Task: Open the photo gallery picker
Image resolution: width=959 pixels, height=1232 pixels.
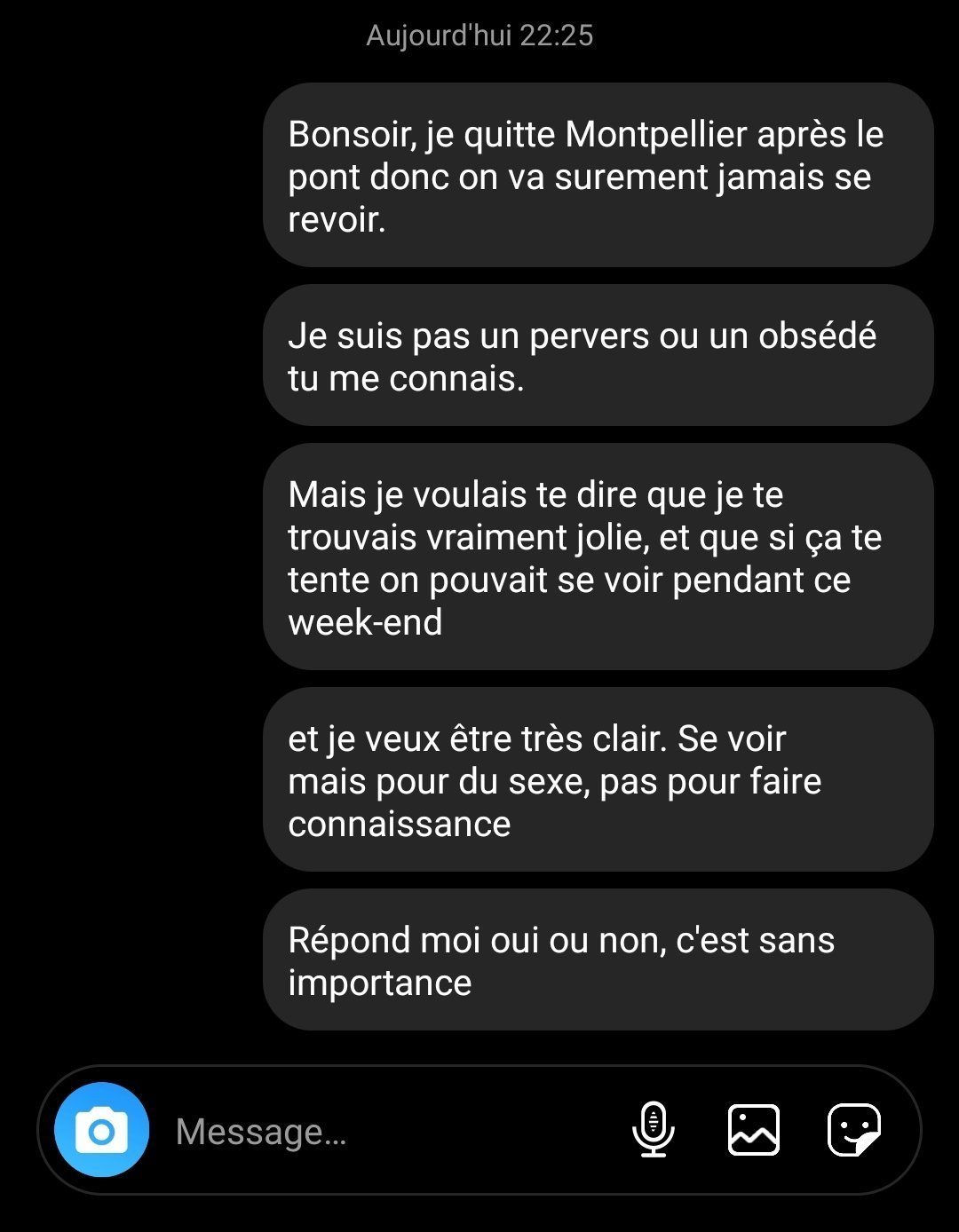Action: (x=754, y=1130)
